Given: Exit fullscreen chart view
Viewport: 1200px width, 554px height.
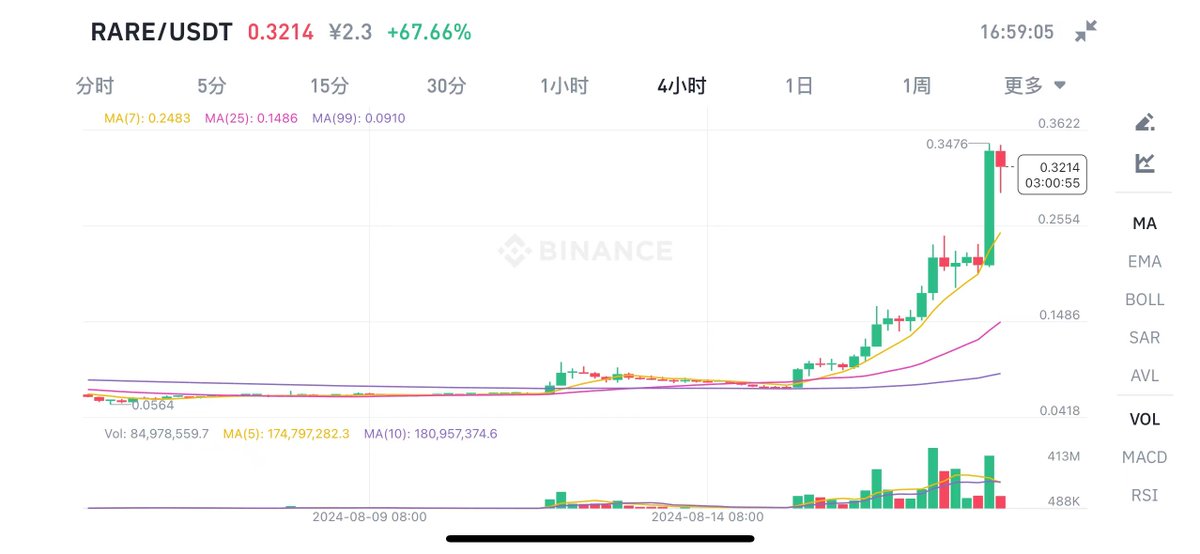Looking at the screenshot, I should click(1086, 32).
